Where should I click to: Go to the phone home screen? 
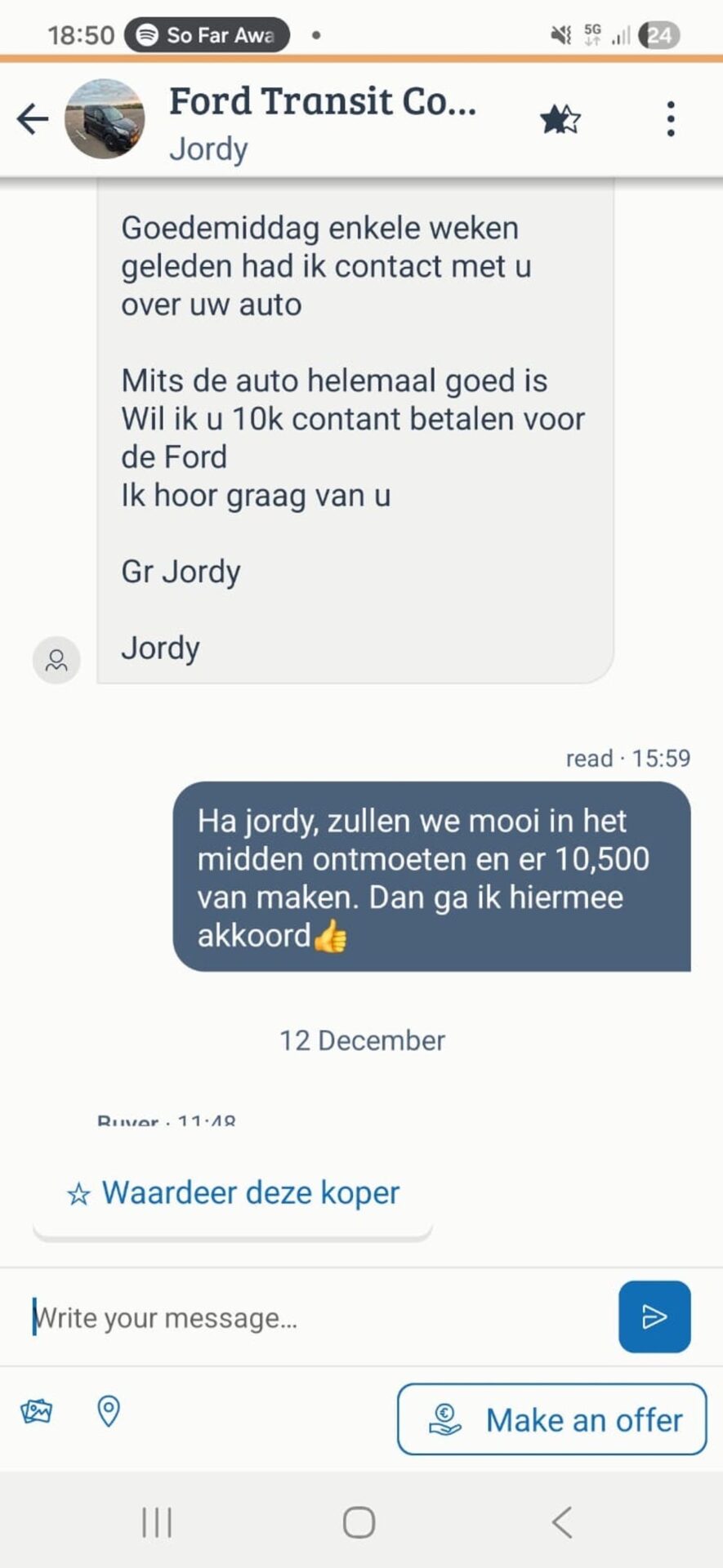pyautogui.click(x=359, y=1522)
